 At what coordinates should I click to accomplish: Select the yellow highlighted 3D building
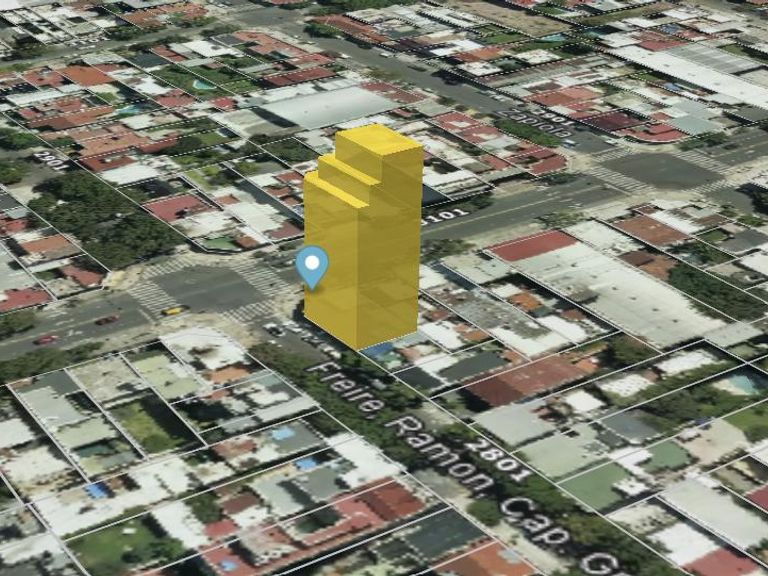pos(367,240)
